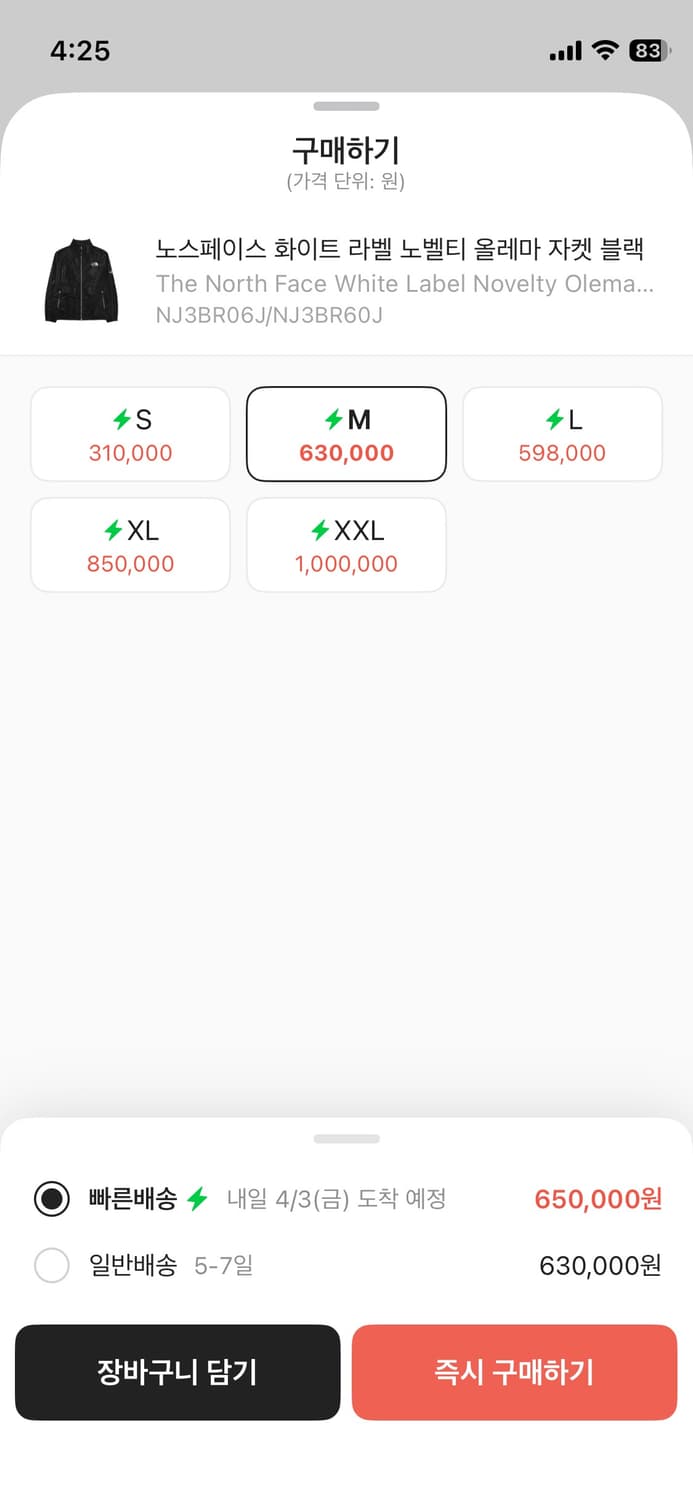Buy now with 즉시 구매하기

(x=514, y=1372)
